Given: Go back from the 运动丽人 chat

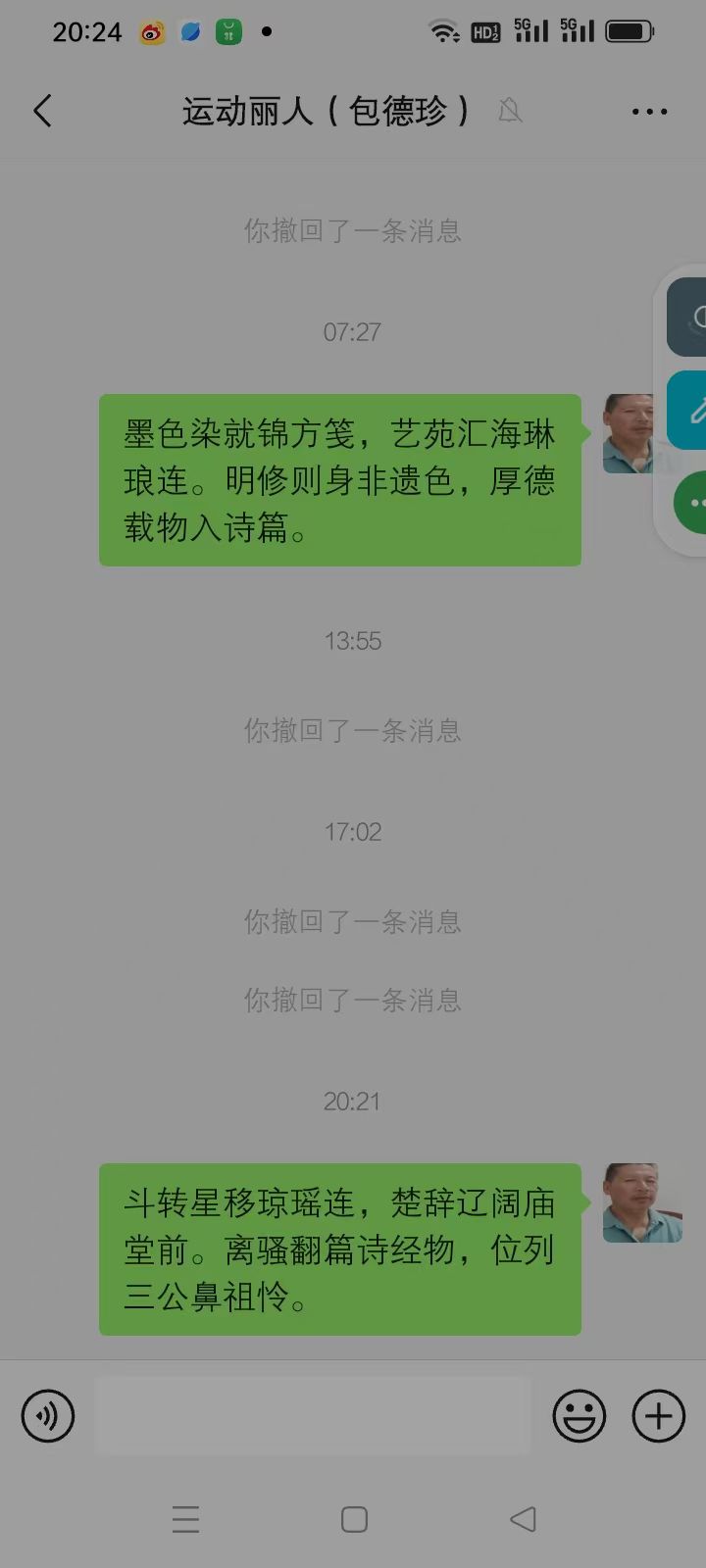Looking at the screenshot, I should [x=42, y=111].
